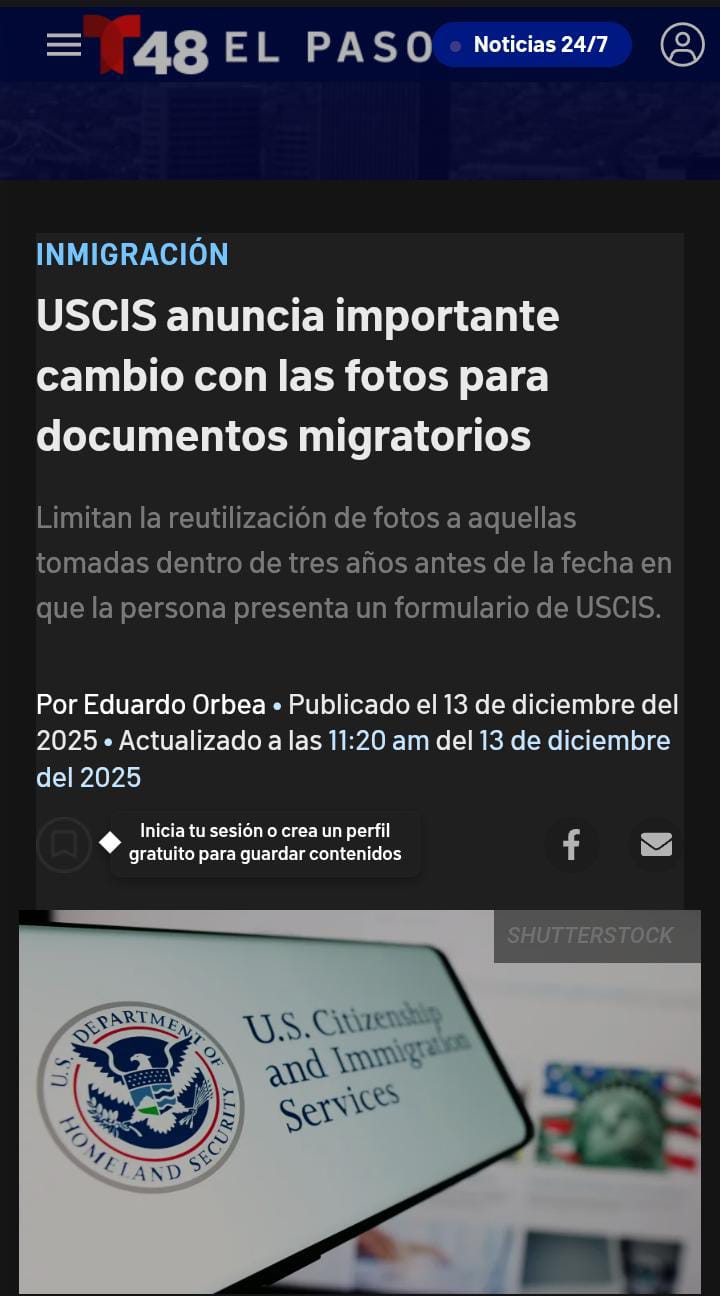Viewport: 720px width, 1296px height.
Task: Open the user profile account icon
Action: tap(682, 45)
